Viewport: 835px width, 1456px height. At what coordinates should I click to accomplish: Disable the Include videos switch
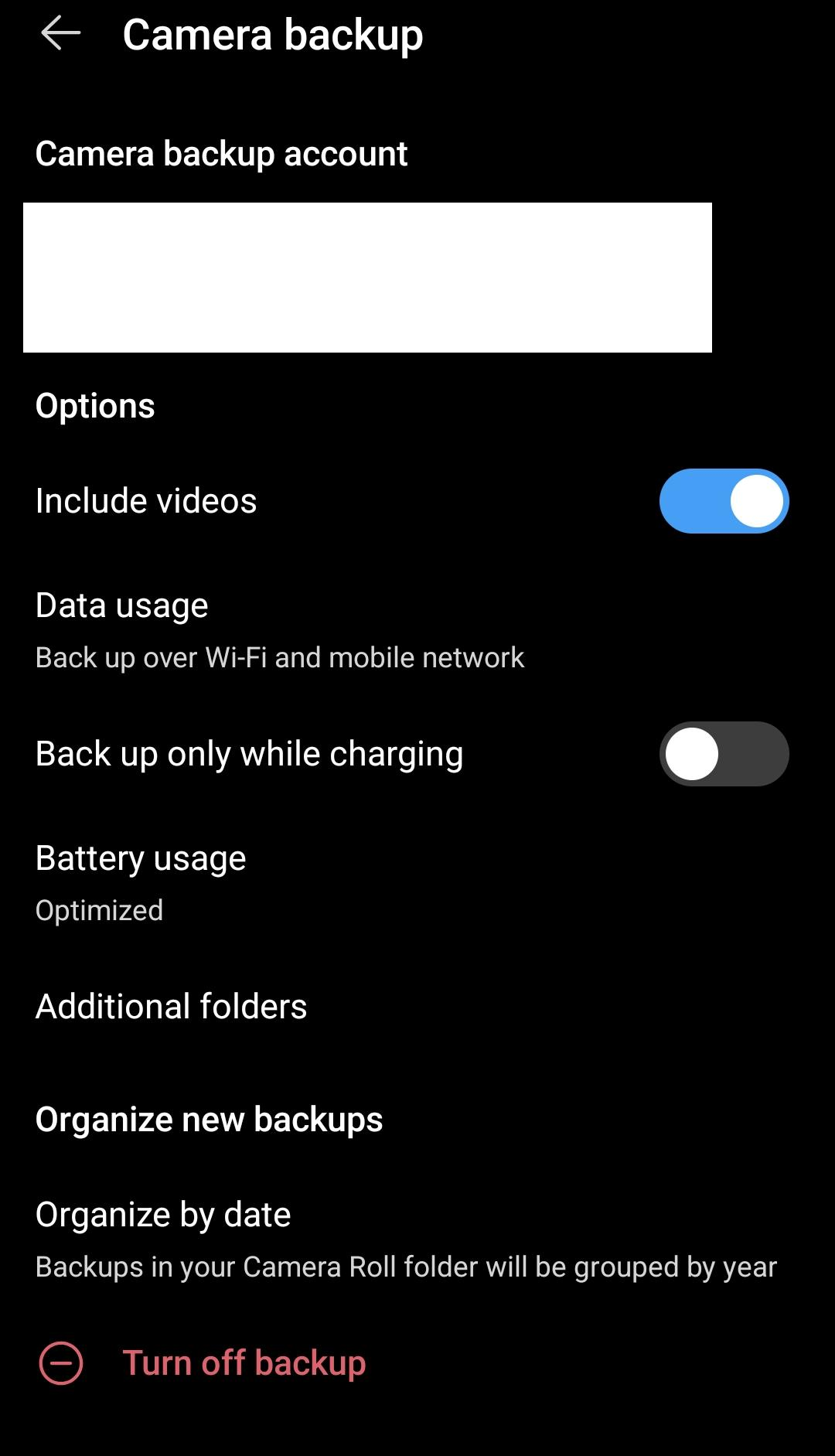tap(723, 501)
